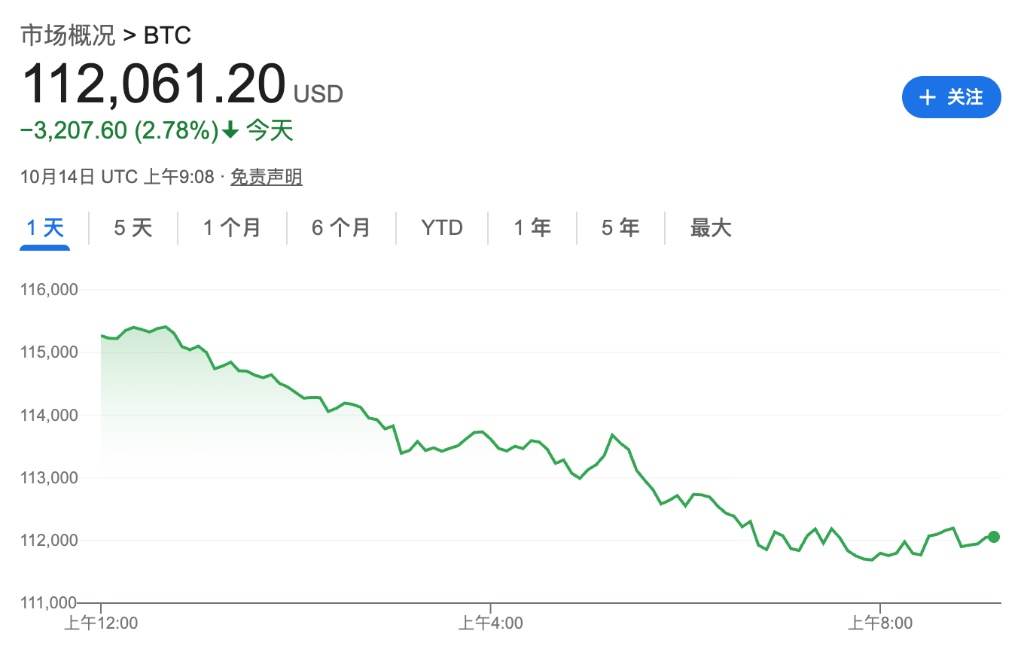
Task: Switch to the 6 个月 range
Action: (x=341, y=228)
